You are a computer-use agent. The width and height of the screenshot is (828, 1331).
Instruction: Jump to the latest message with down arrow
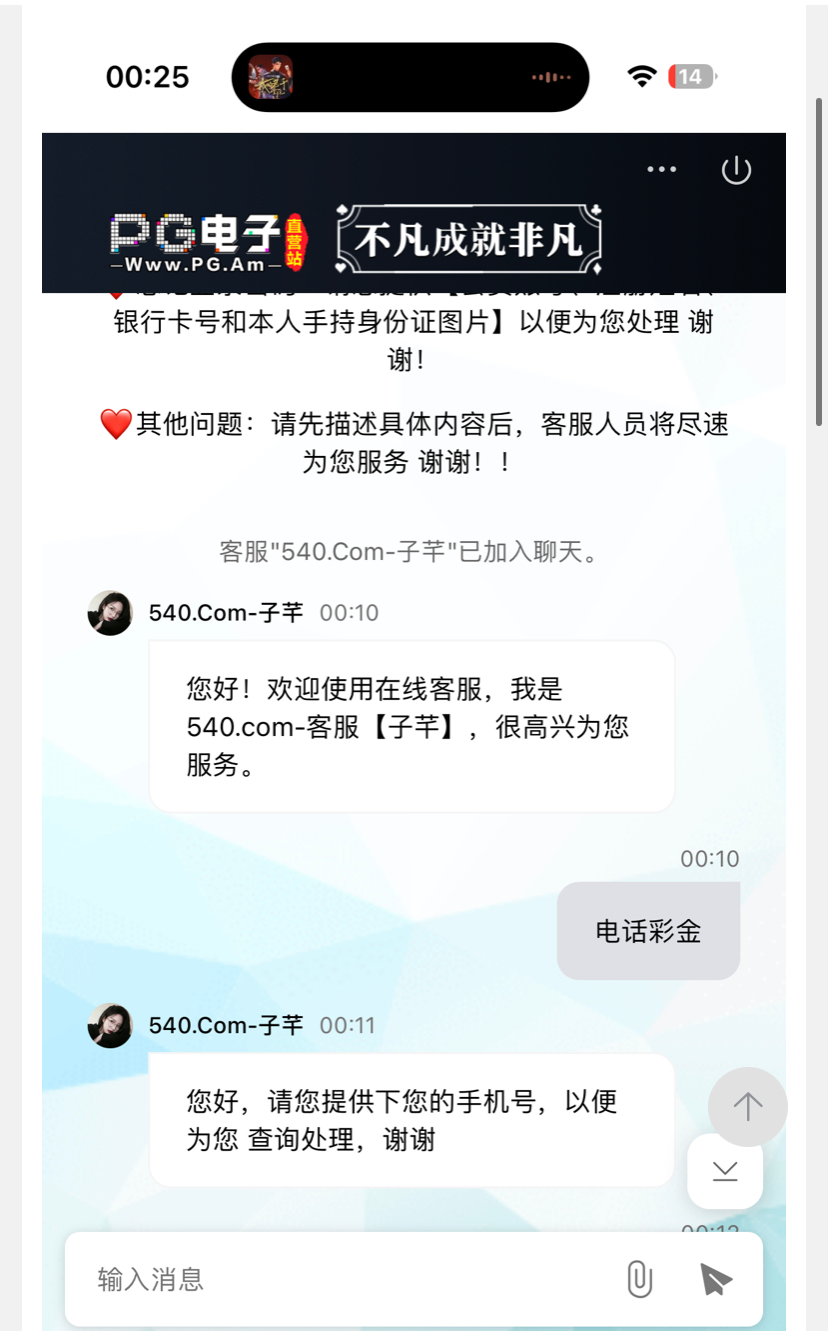click(x=725, y=1172)
